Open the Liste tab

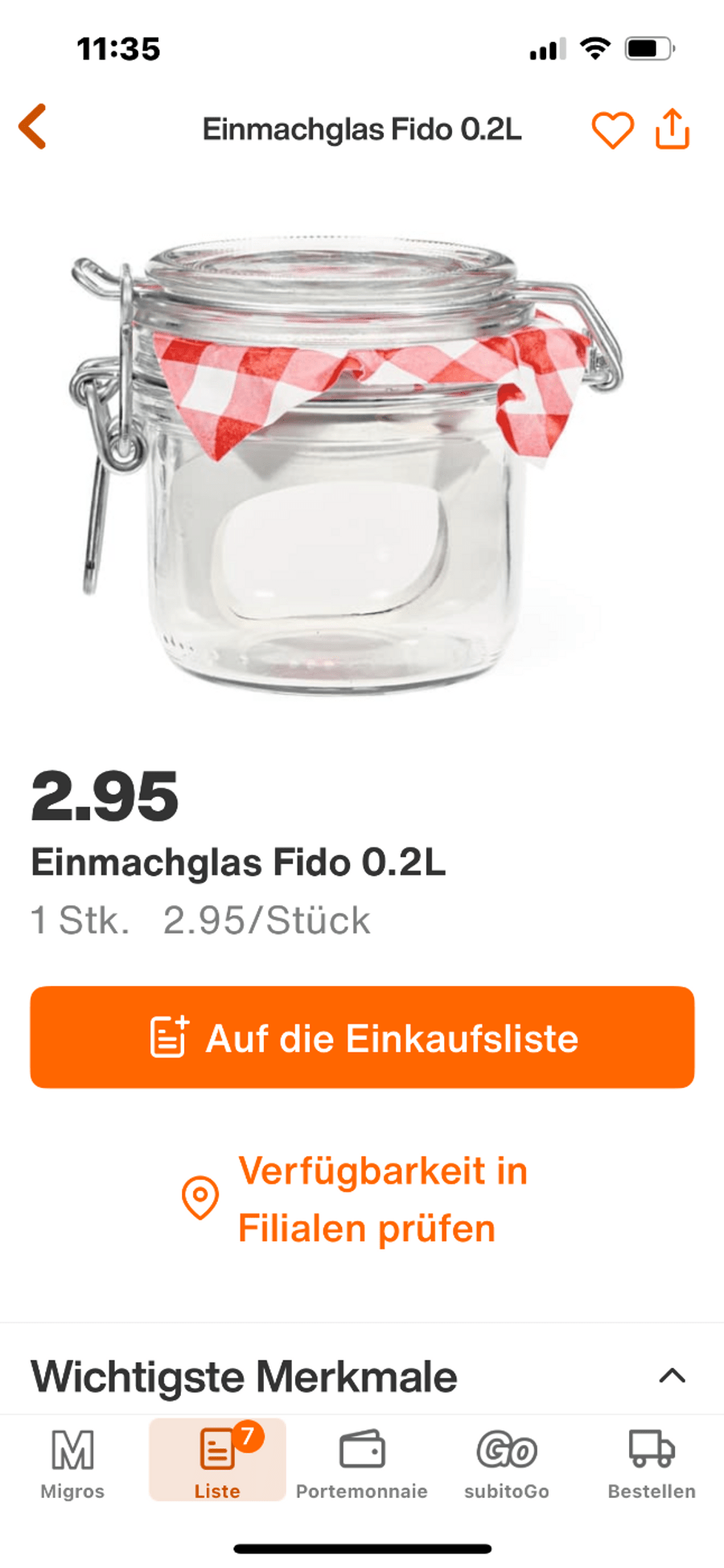pyautogui.click(x=217, y=1463)
